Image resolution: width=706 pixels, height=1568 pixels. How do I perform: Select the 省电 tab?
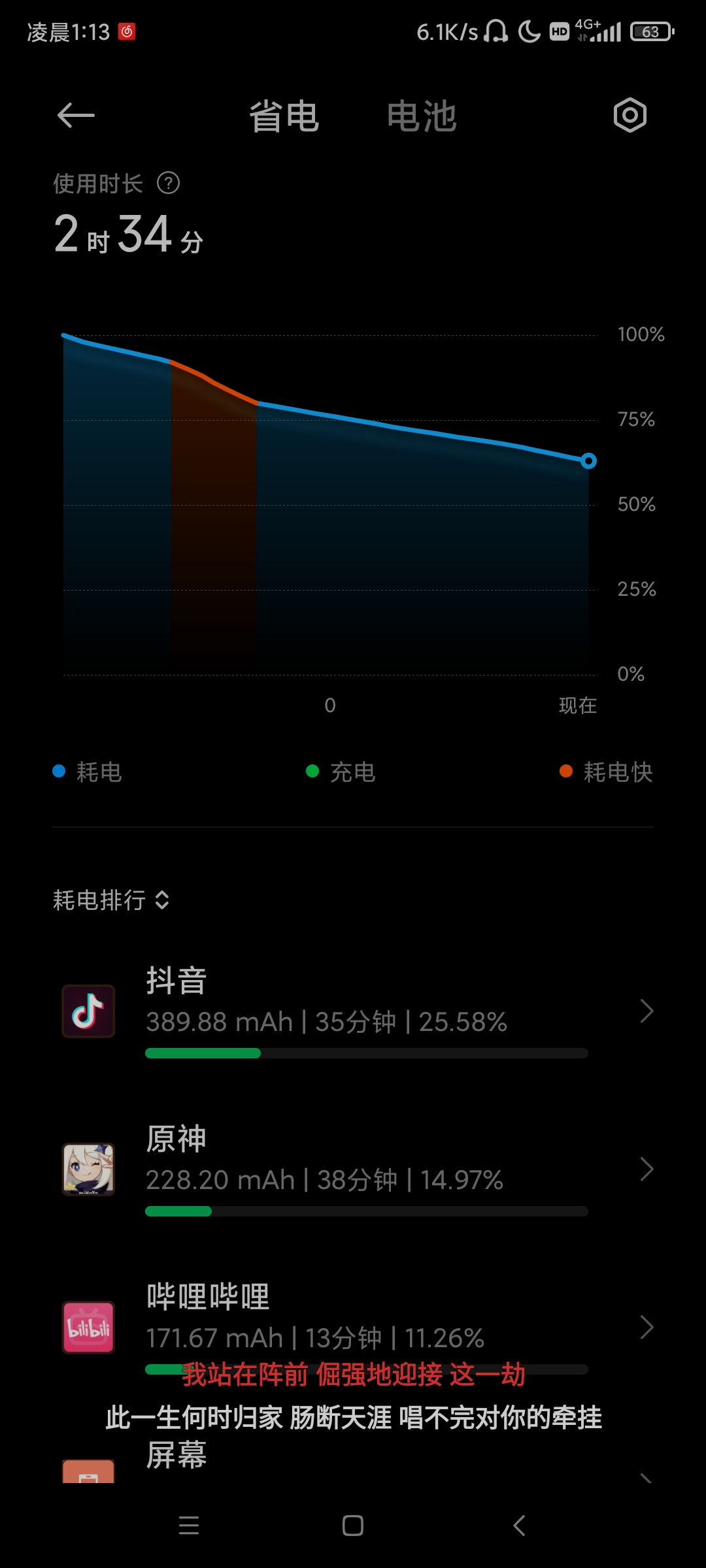tap(284, 117)
